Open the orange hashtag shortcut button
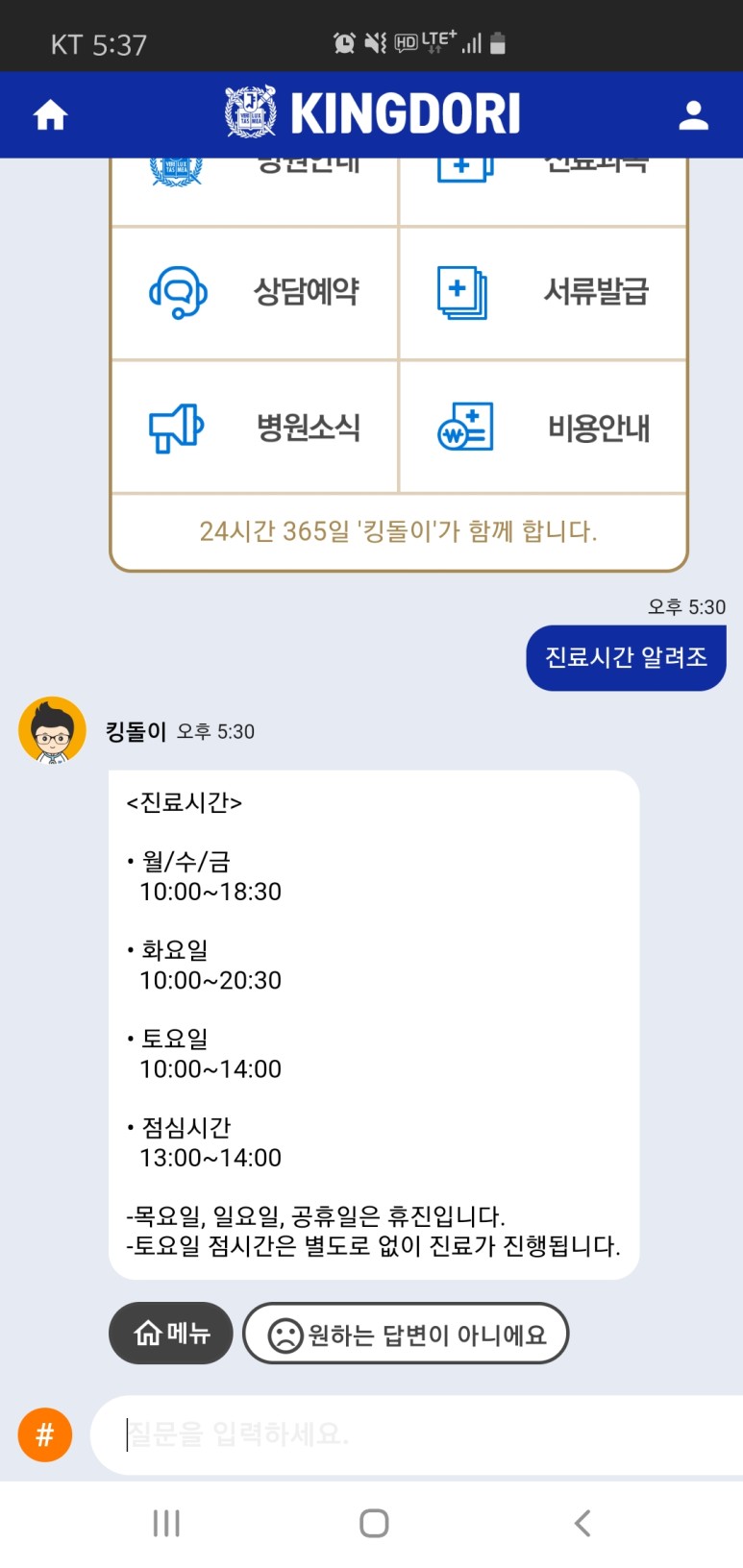Screen dimensions: 743x1568 [x=45, y=1434]
